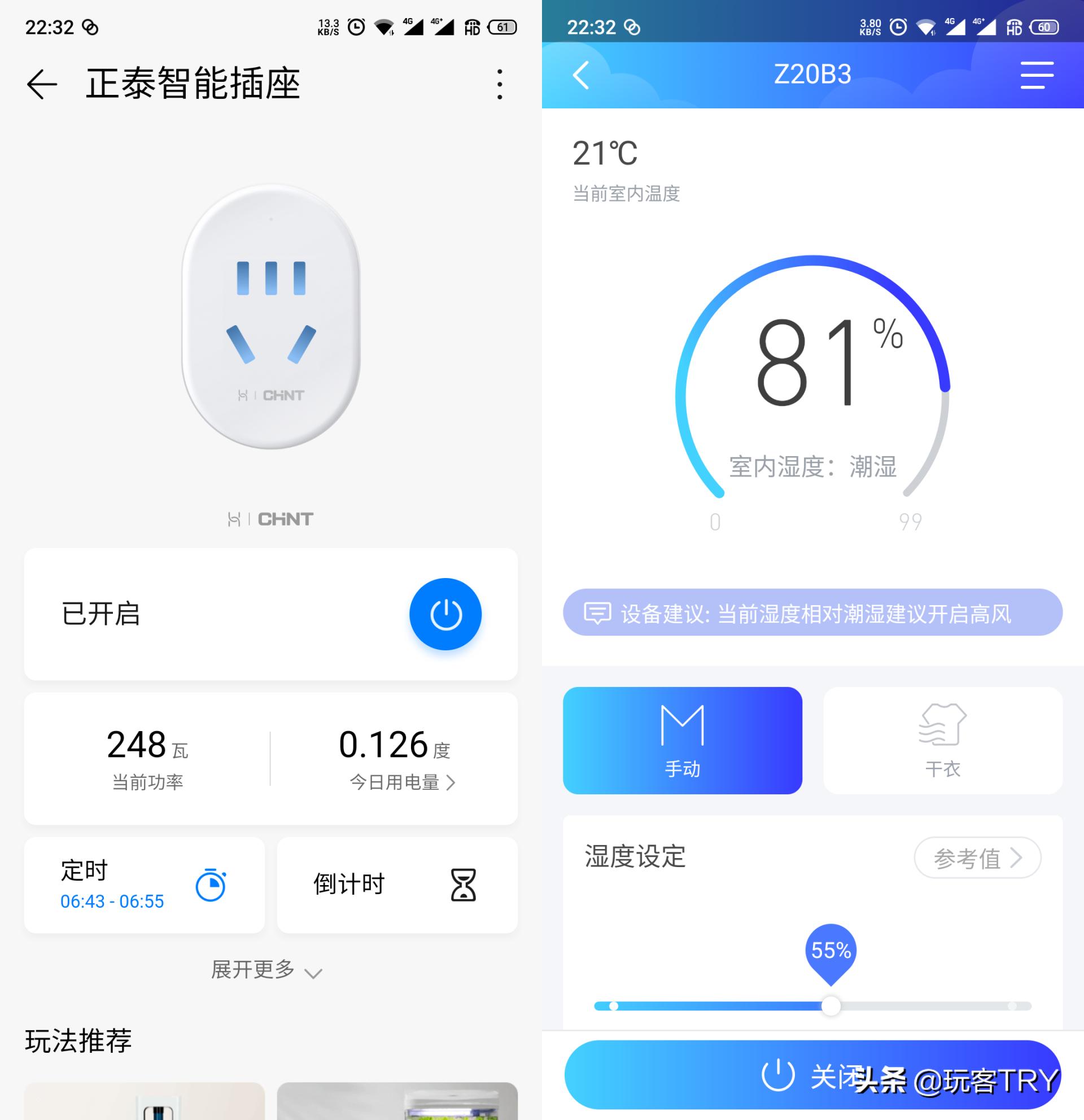This screenshot has width=1084, height=1120.
Task: Switch dehumidifier from manual to dry mode
Action: click(944, 740)
